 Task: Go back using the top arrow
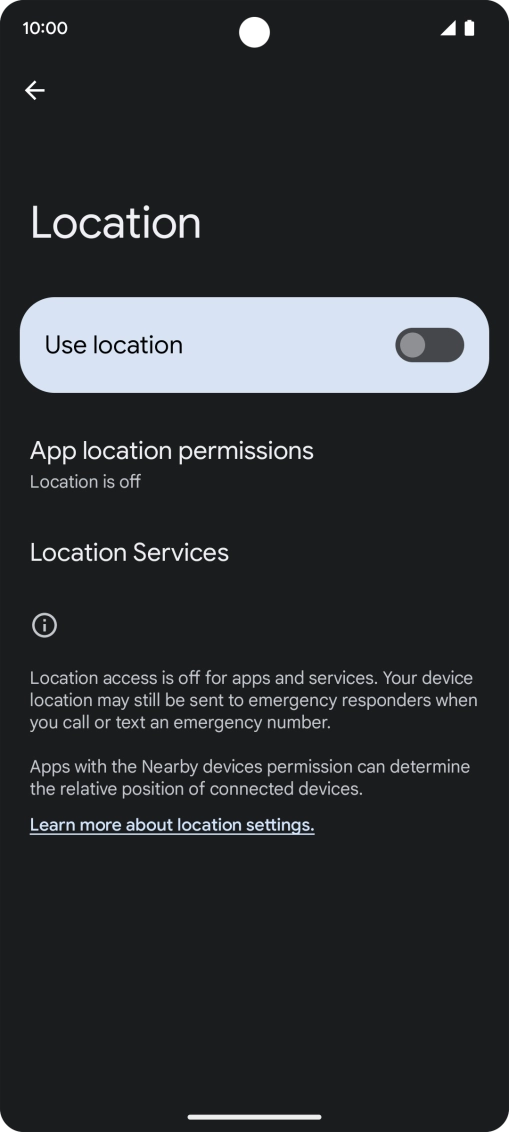click(35, 90)
